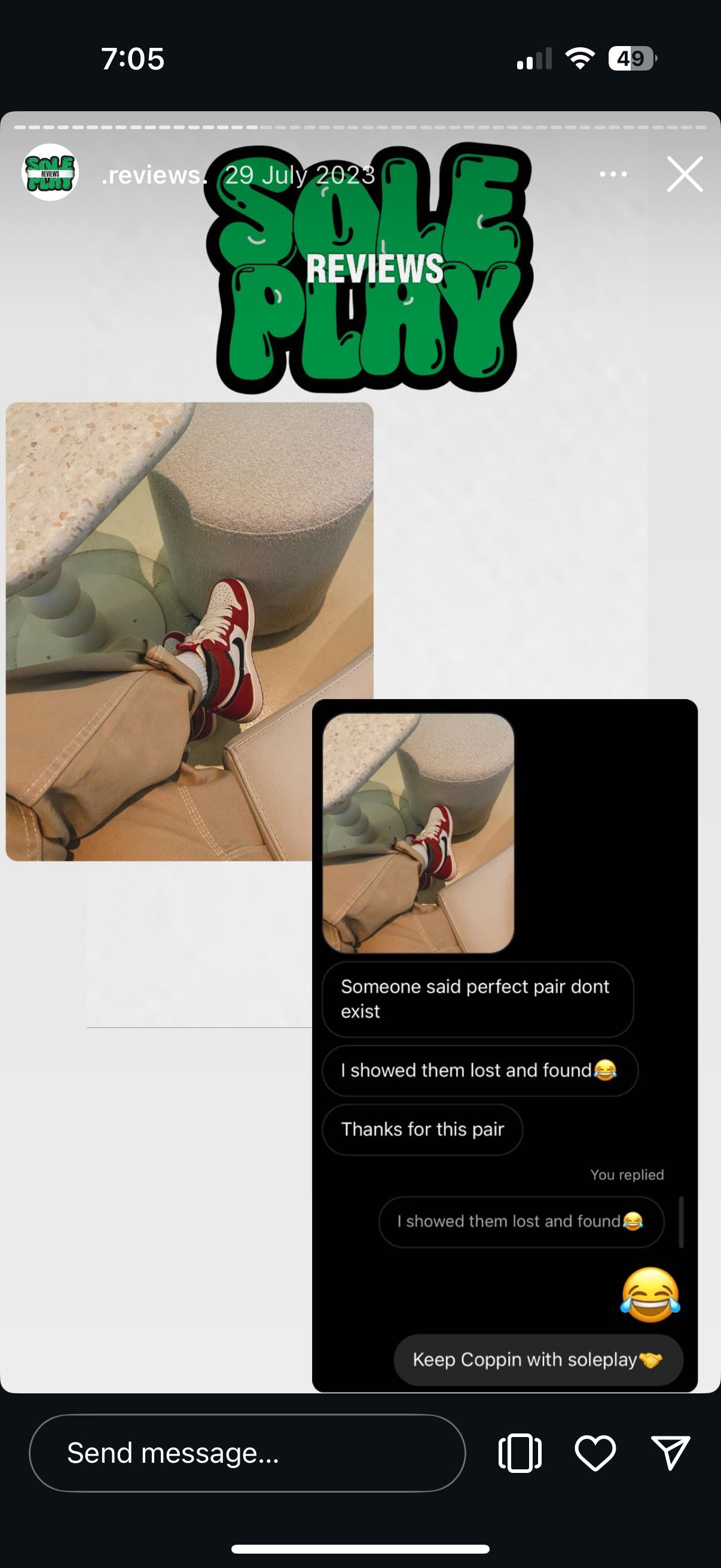This screenshot has width=721, height=1568.
Task: Close the story viewer
Action: tap(685, 174)
